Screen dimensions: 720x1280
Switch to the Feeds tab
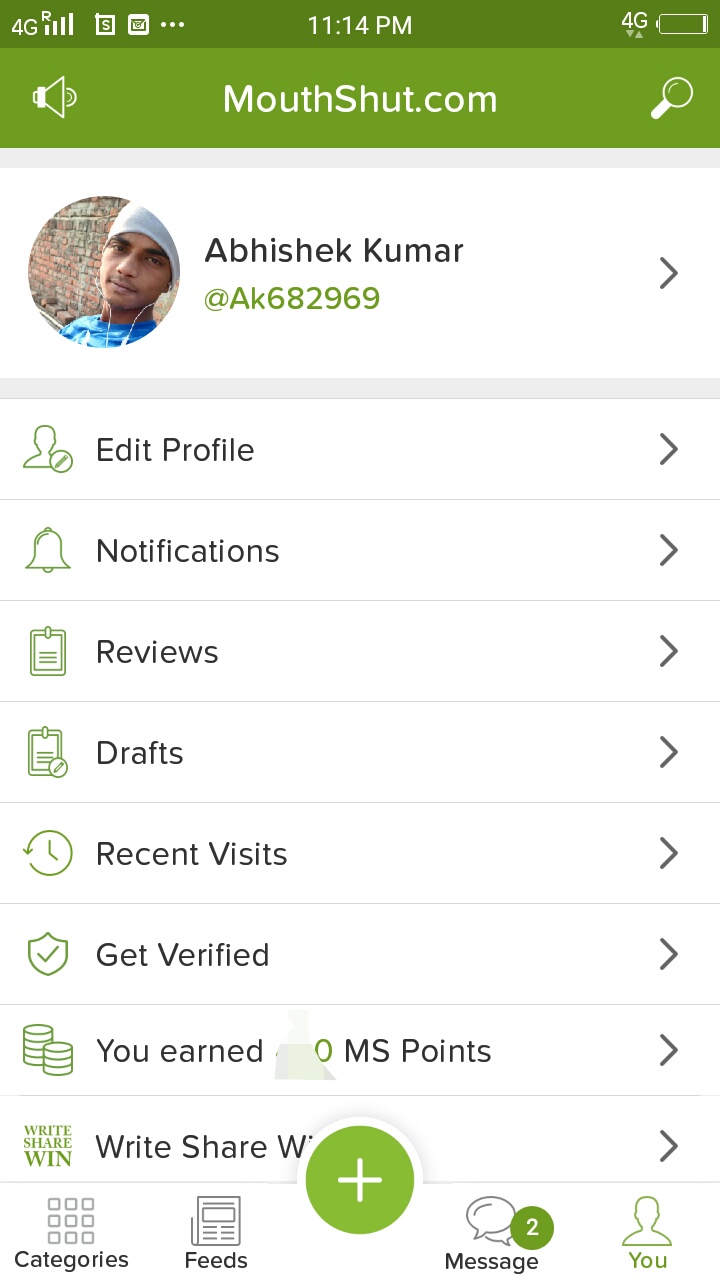click(216, 1234)
